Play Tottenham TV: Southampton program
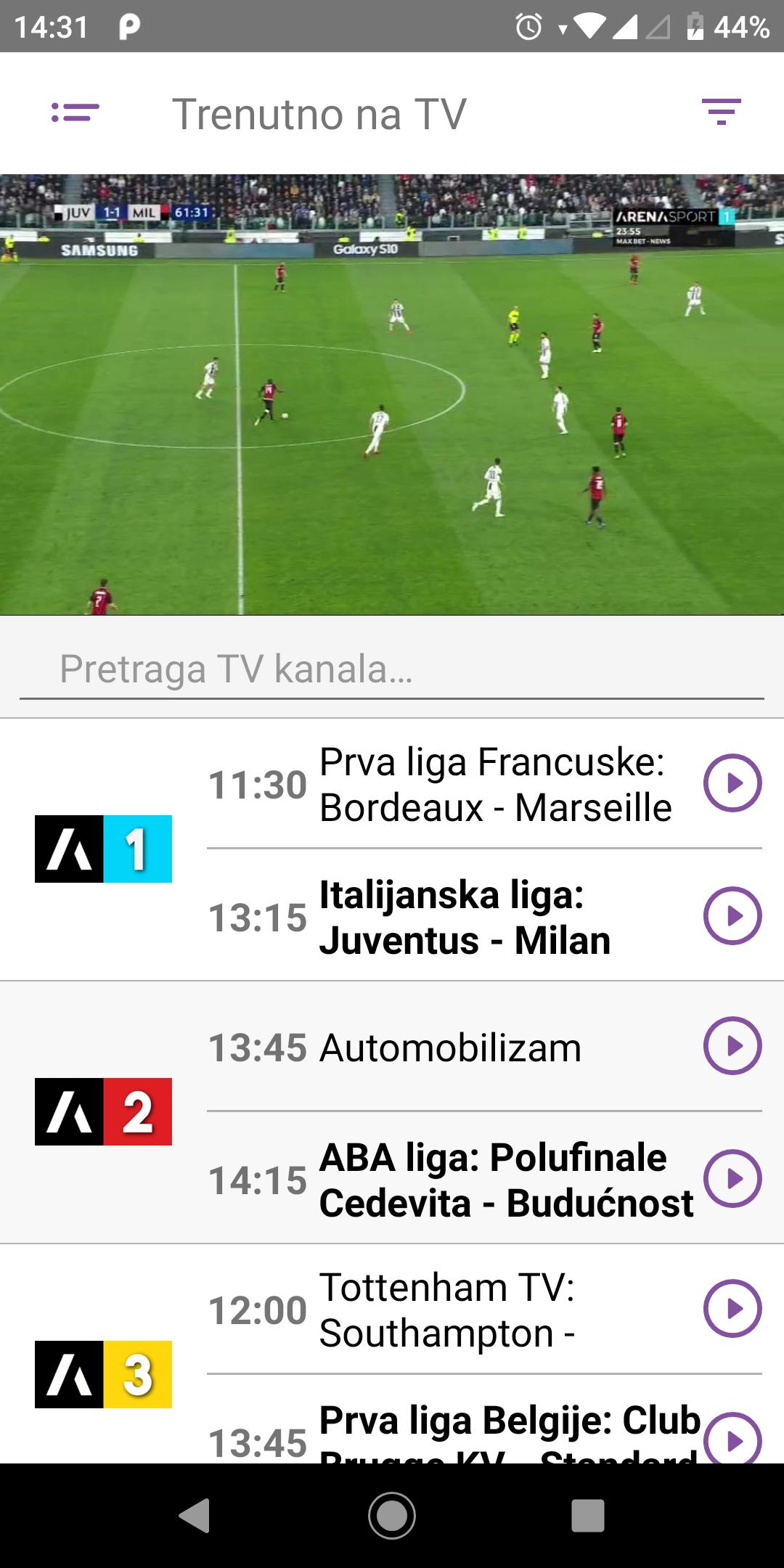 tap(732, 1309)
